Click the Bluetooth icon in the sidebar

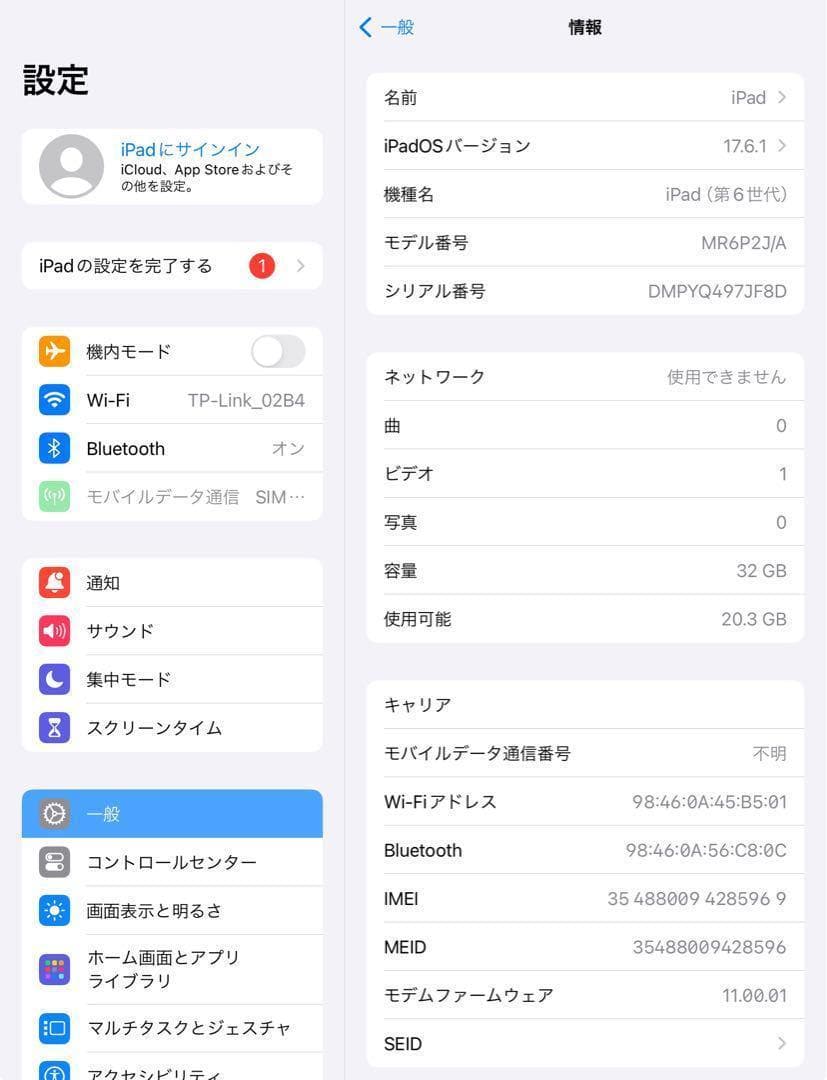(54, 448)
